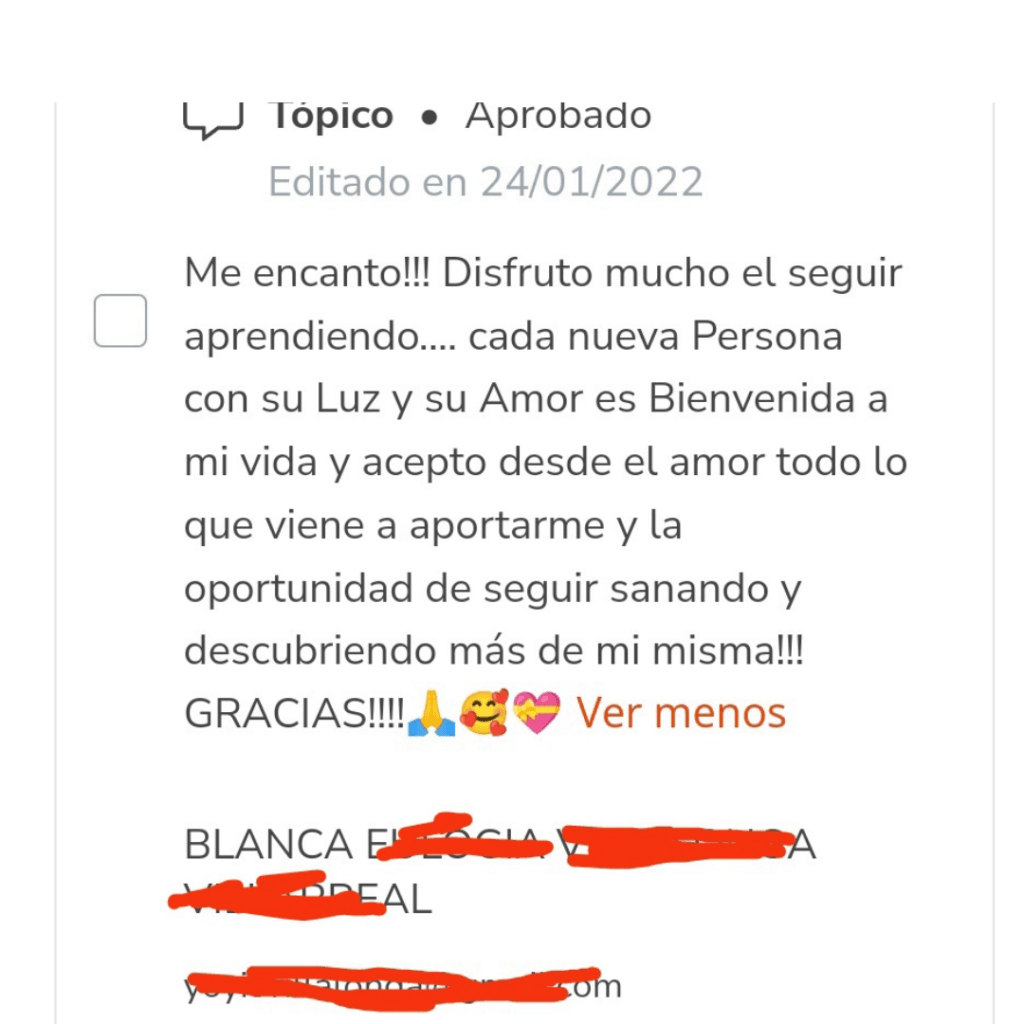Collapse the comment with Ver menos

(681, 713)
